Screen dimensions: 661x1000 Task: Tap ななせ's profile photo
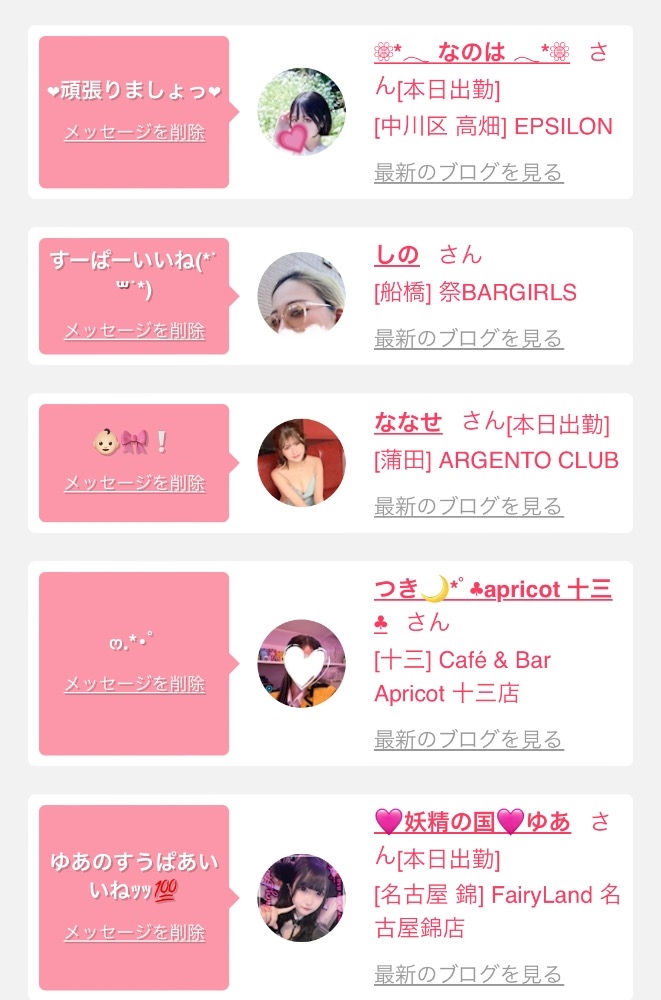pos(301,462)
